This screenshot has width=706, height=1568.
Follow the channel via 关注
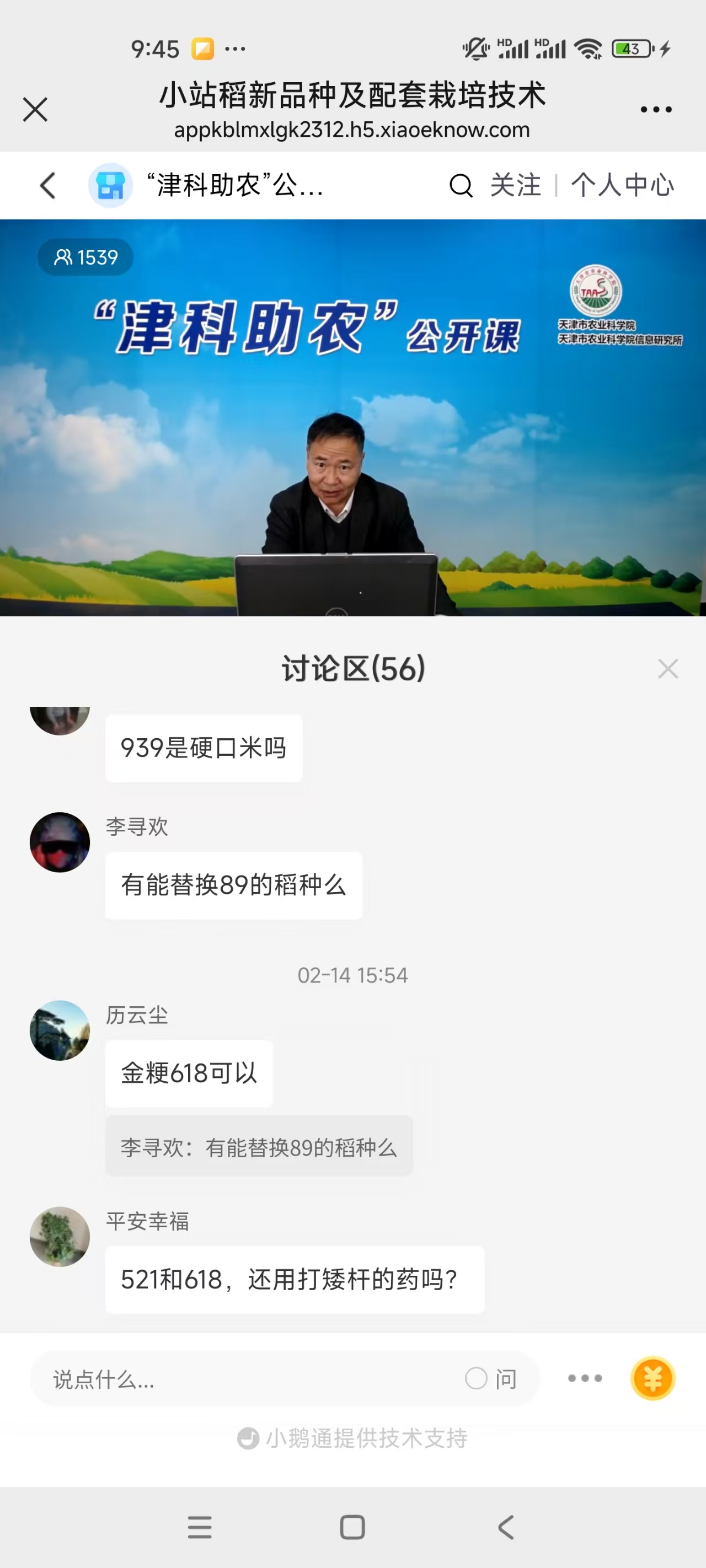515,185
